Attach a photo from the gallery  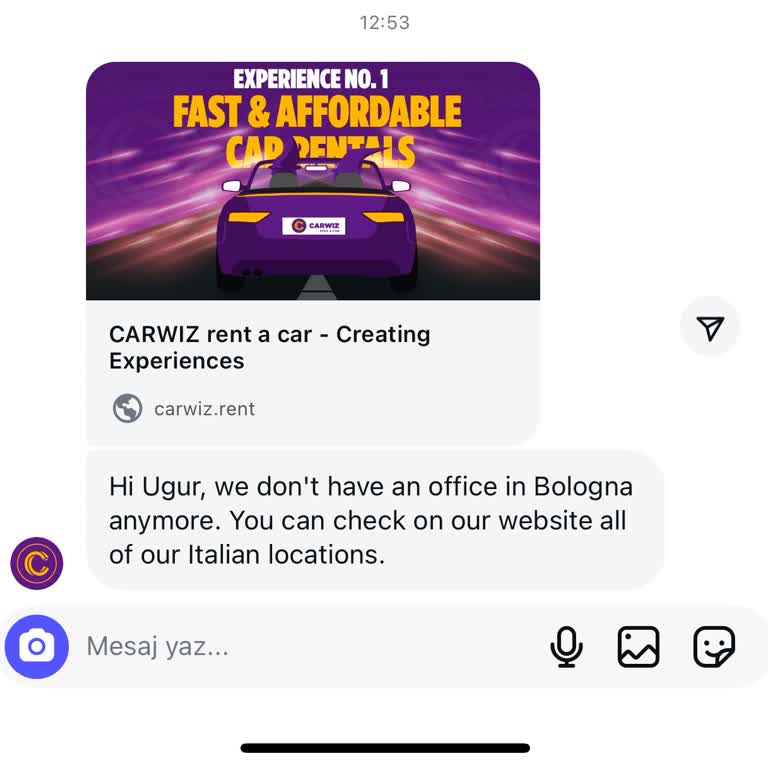click(638, 647)
